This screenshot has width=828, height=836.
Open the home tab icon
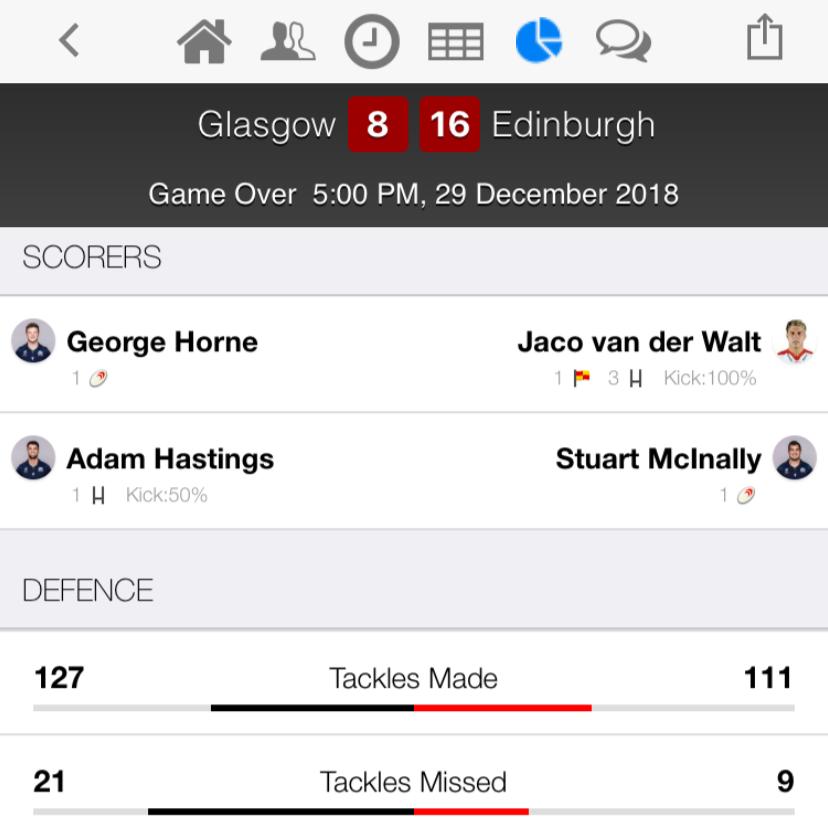point(204,42)
